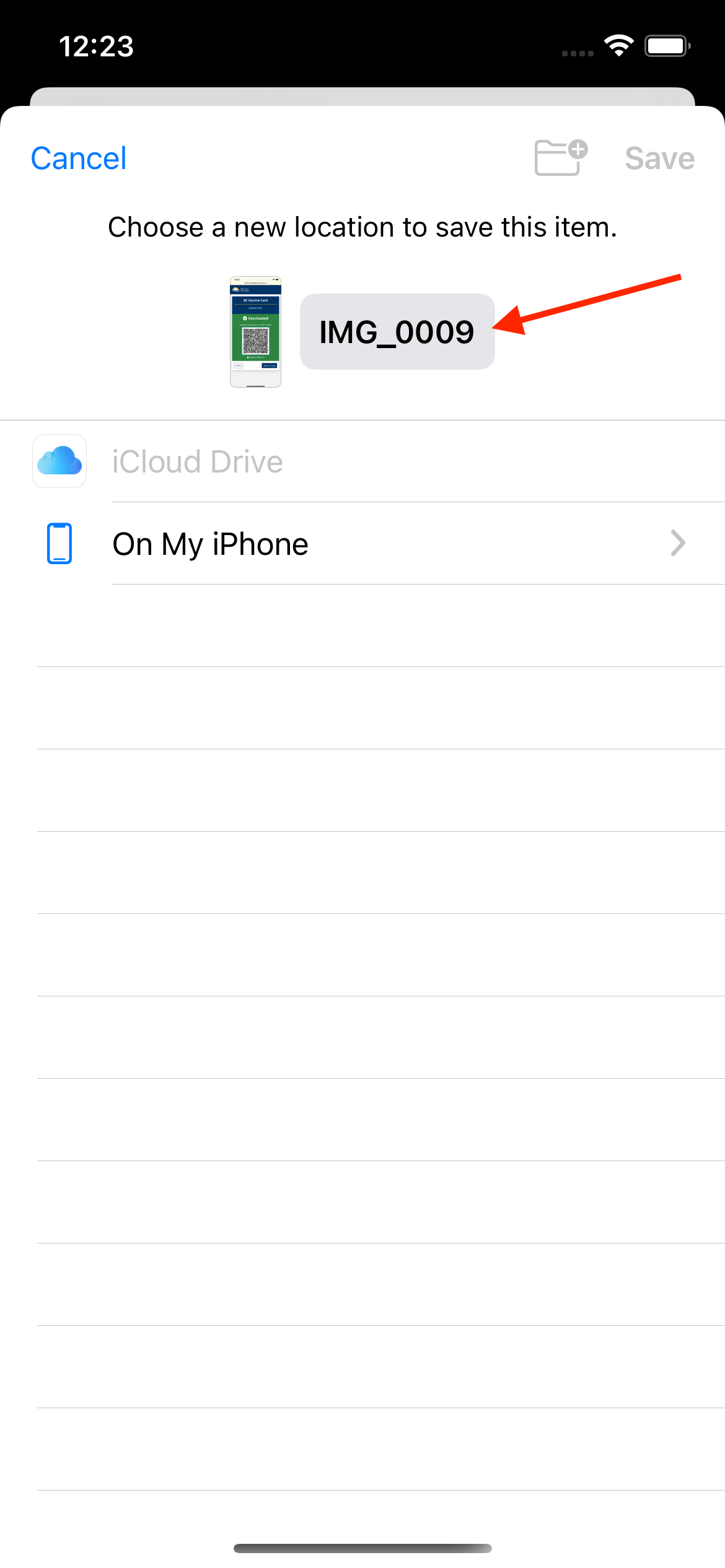Viewport: 725px width, 1568px height.
Task: Select iCloud Drive as the location
Action: pyautogui.click(x=362, y=461)
